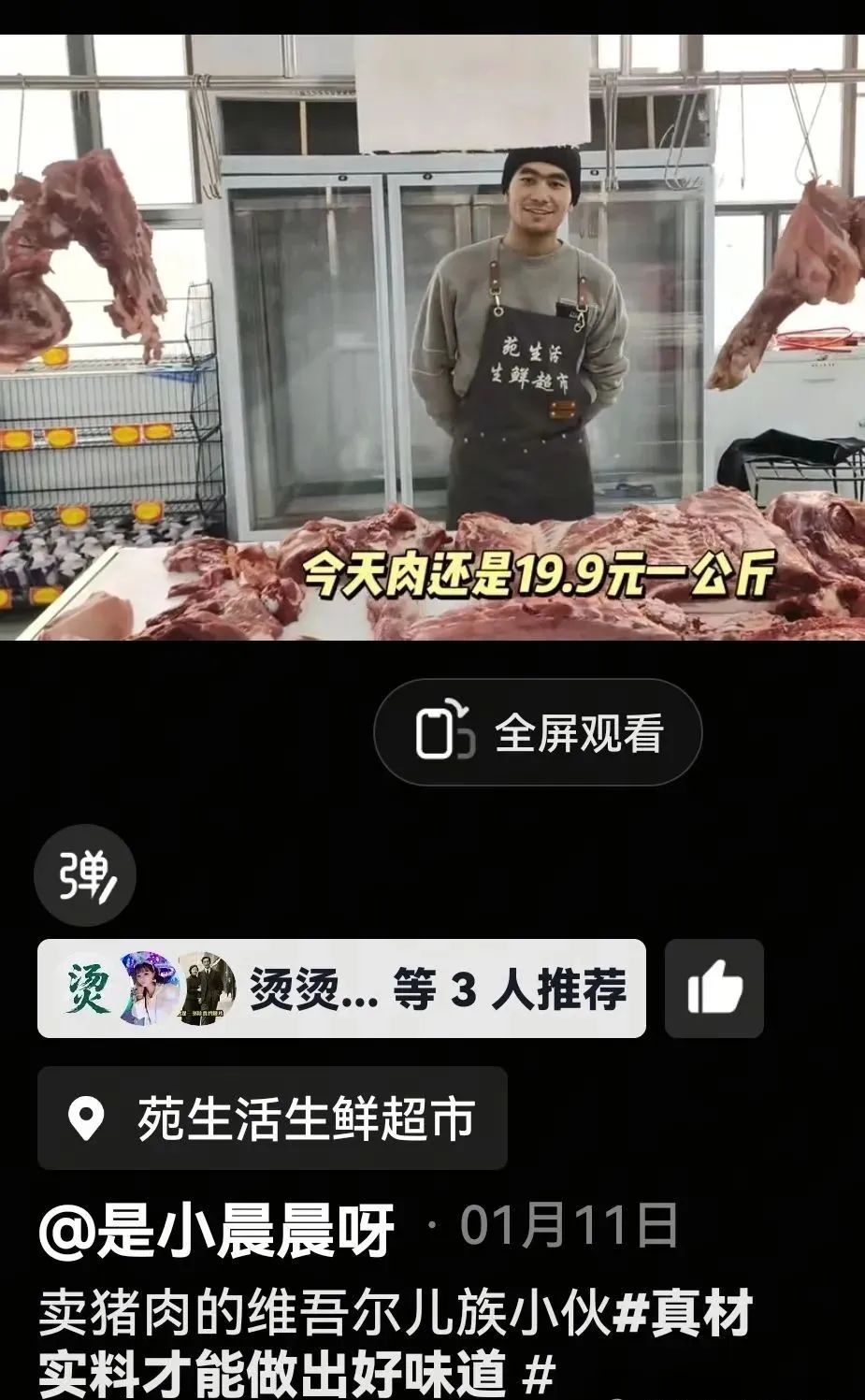Toggle the 弹 danmaku comments button

pyautogui.click(x=85, y=876)
